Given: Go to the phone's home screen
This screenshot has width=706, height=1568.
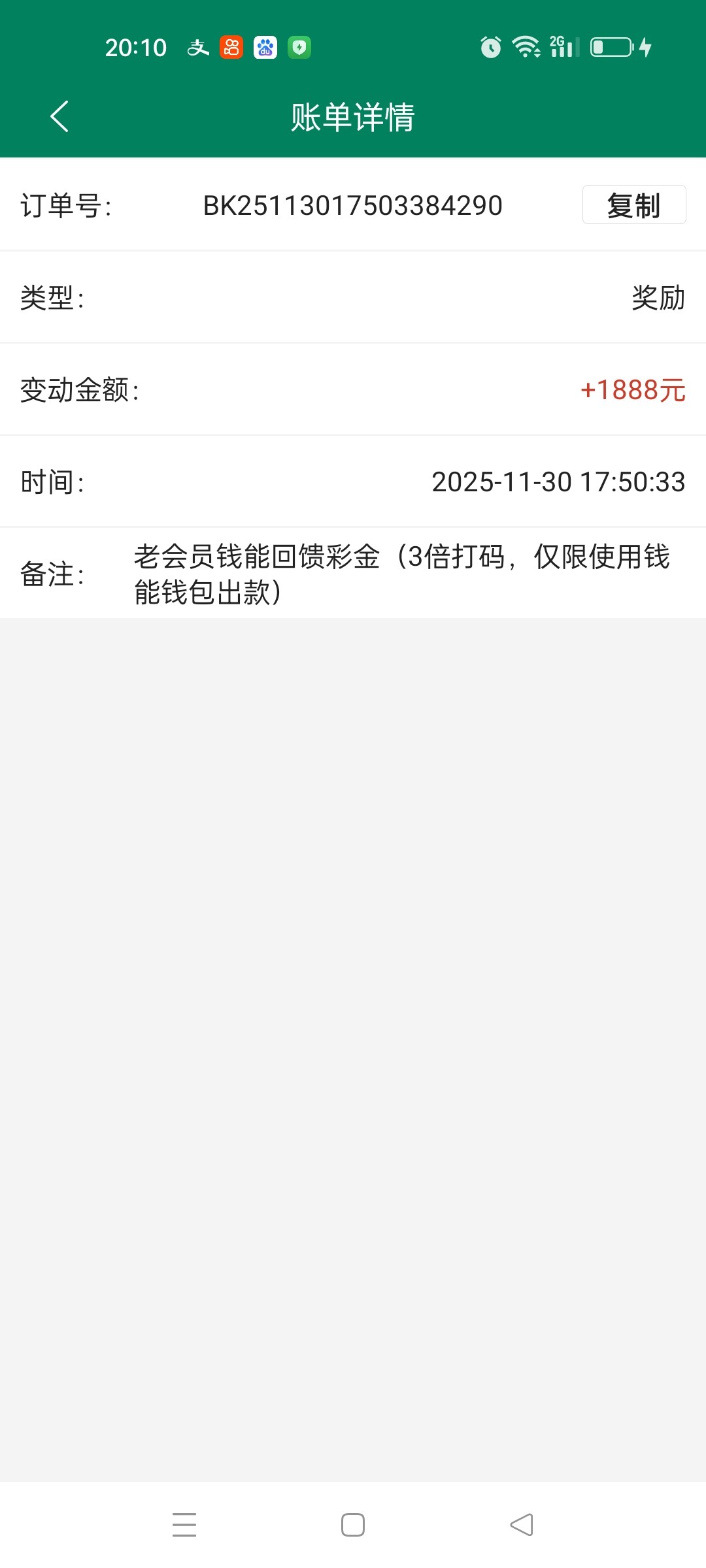Looking at the screenshot, I should tap(353, 1524).
